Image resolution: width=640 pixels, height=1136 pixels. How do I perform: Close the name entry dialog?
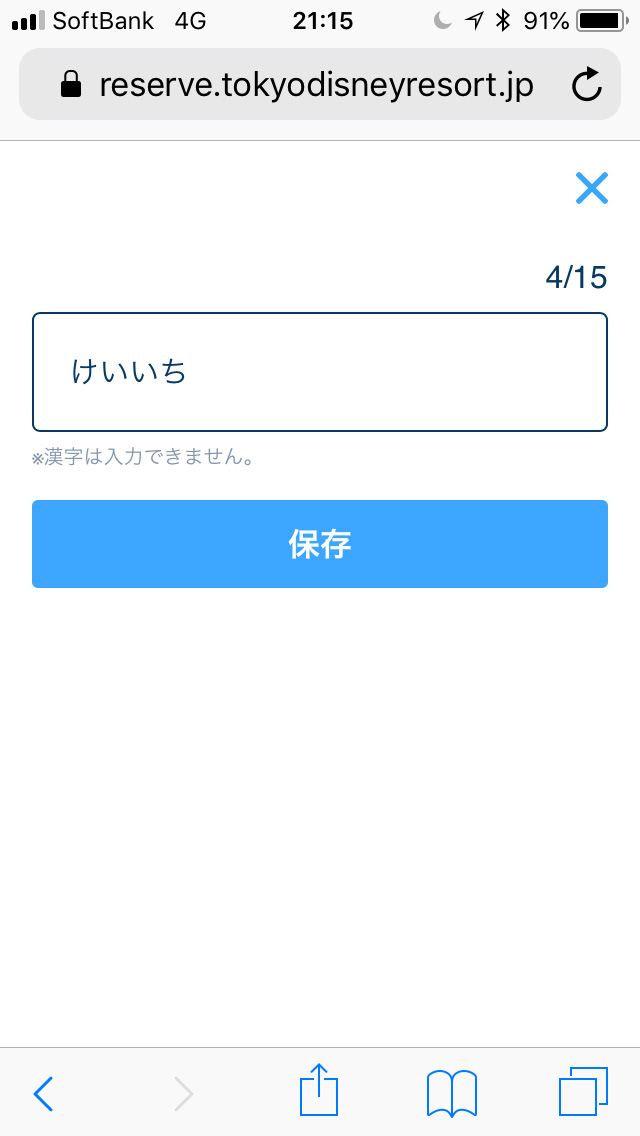(591, 188)
